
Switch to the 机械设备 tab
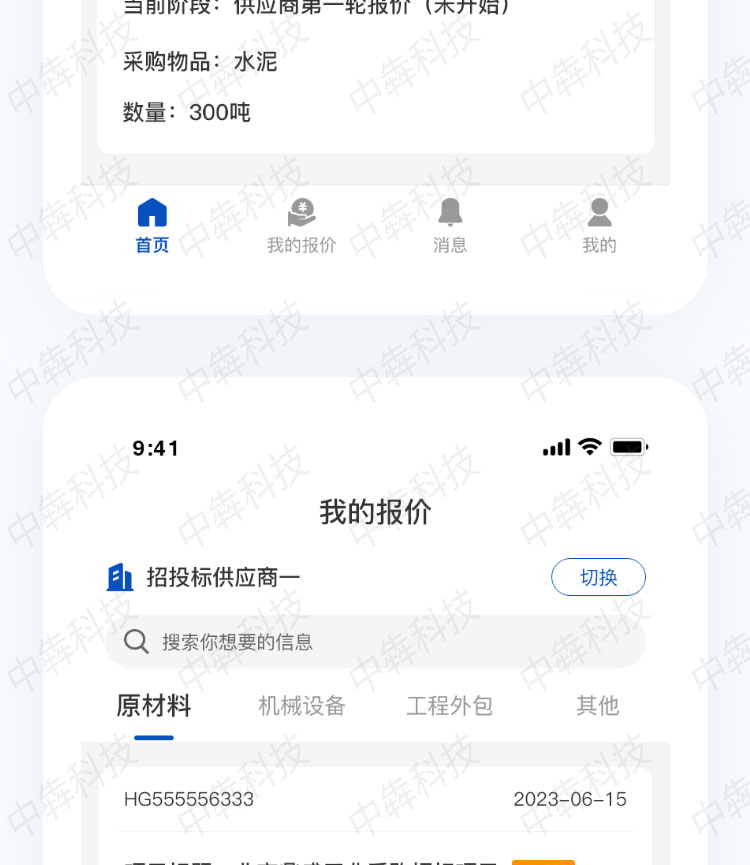point(303,706)
